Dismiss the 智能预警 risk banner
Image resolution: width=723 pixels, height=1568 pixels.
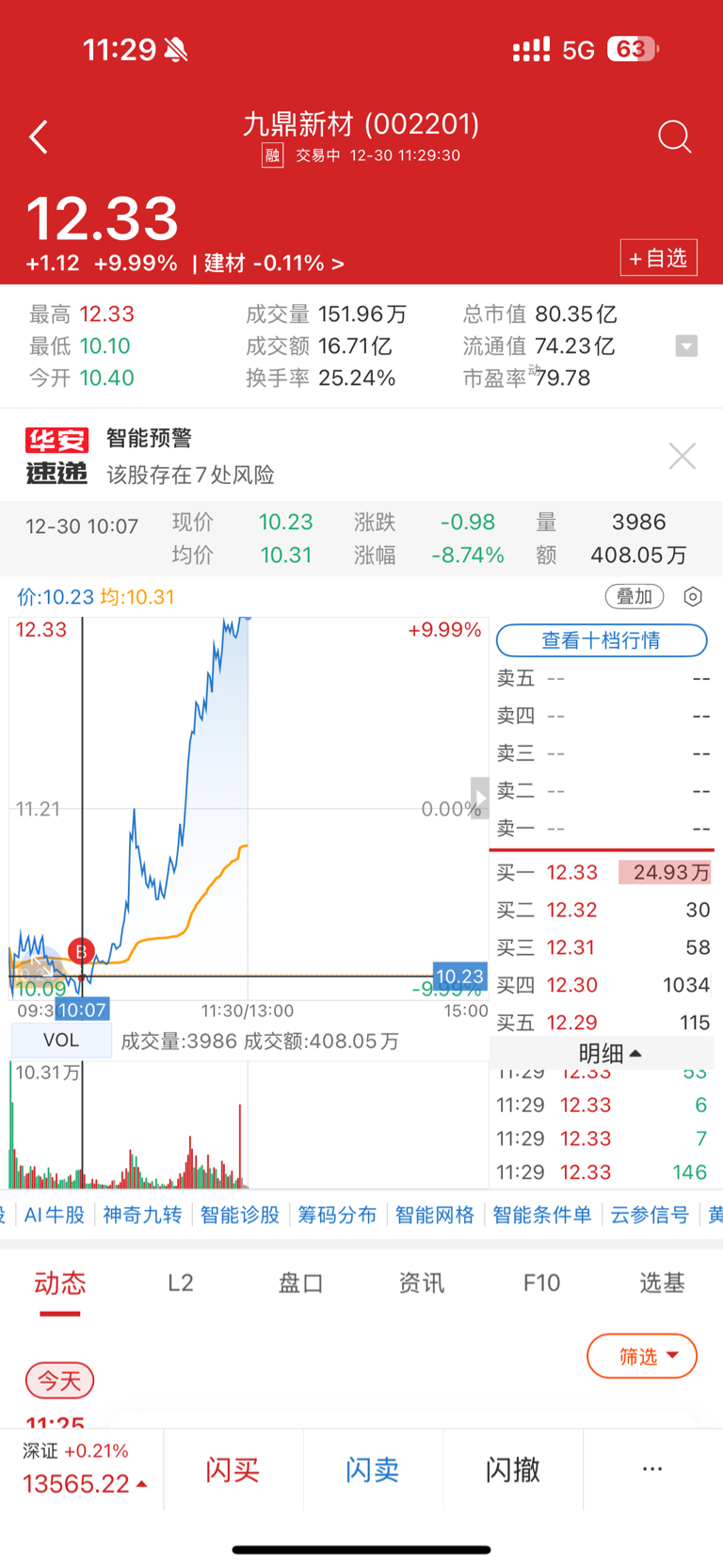point(682,457)
